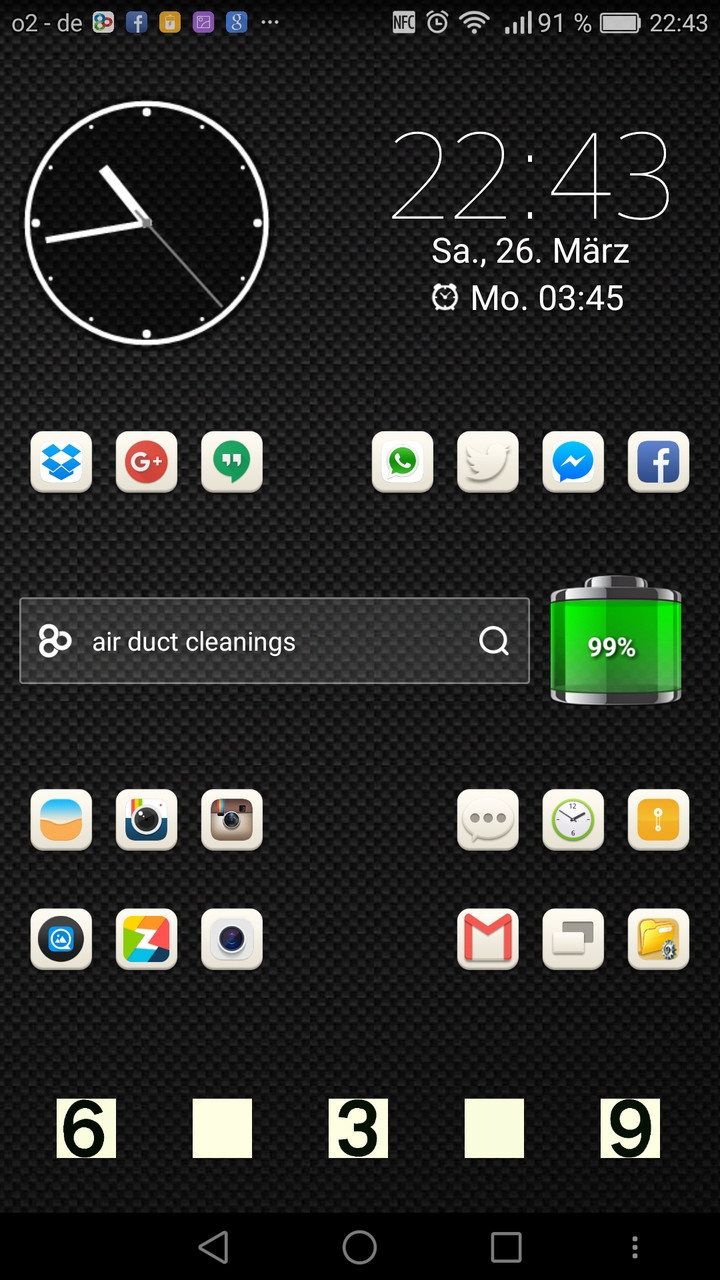The height and width of the screenshot is (1280, 720).
Task: Open the file manager folder icon
Action: (x=658, y=939)
